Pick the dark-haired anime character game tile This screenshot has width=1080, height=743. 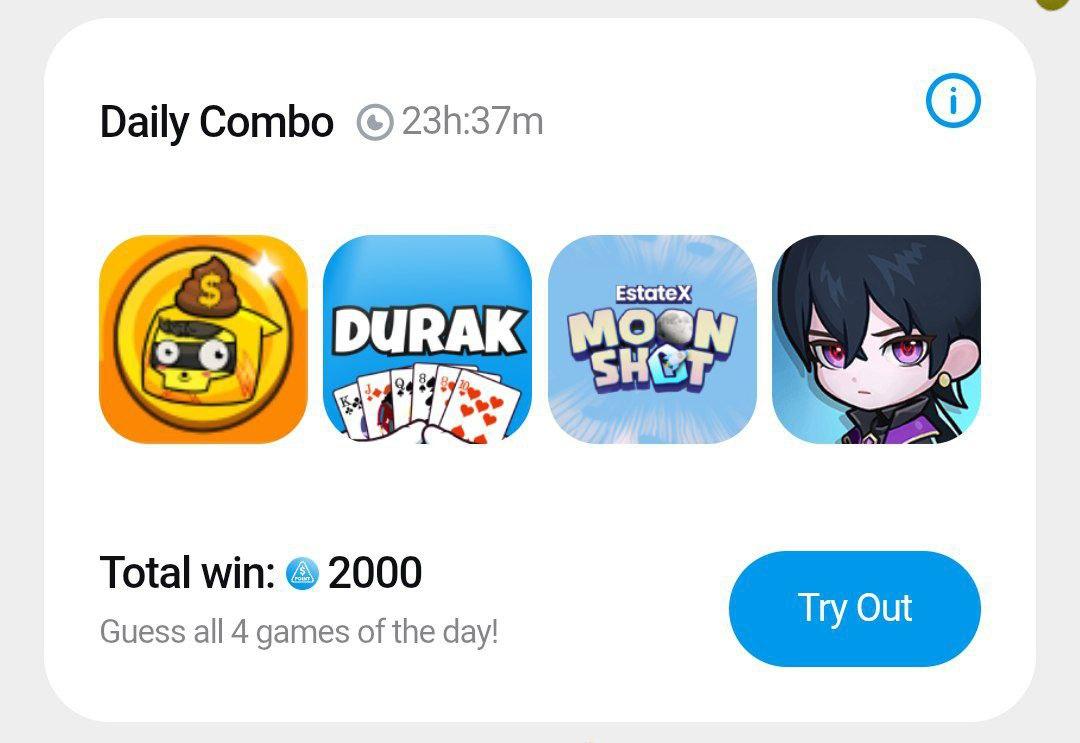pyautogui.click(x=876, y=339)
